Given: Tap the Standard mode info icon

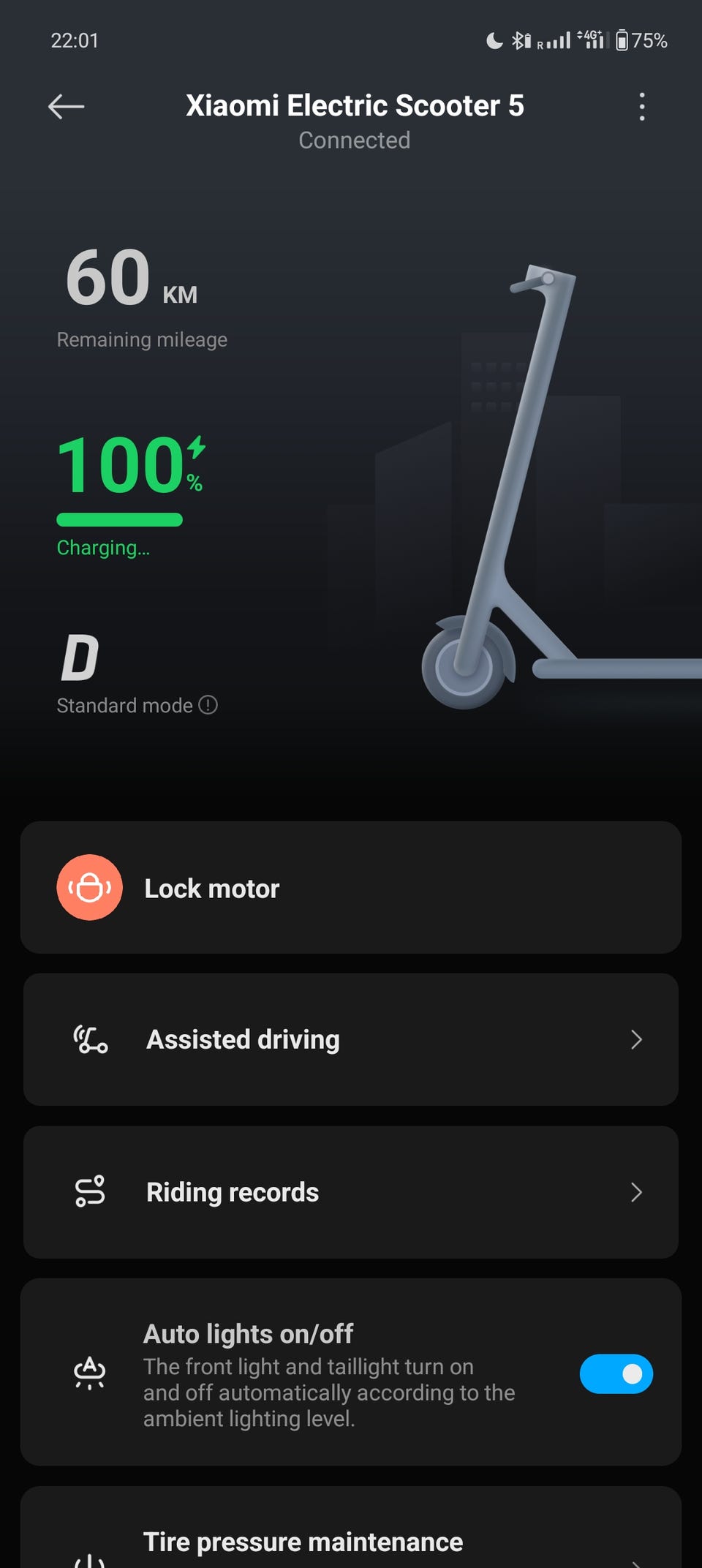Looking at the screenshot, I should [x=208, y=705].
